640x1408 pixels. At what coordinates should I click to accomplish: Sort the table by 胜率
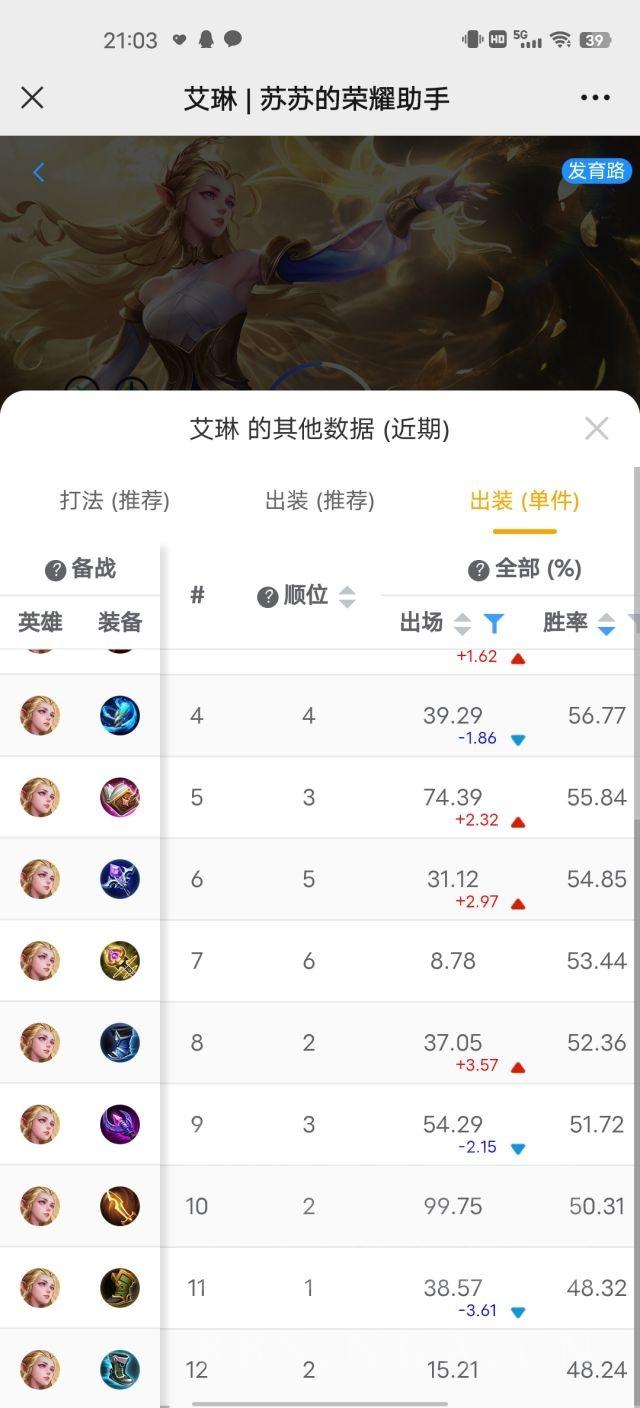tap(606, 624)
